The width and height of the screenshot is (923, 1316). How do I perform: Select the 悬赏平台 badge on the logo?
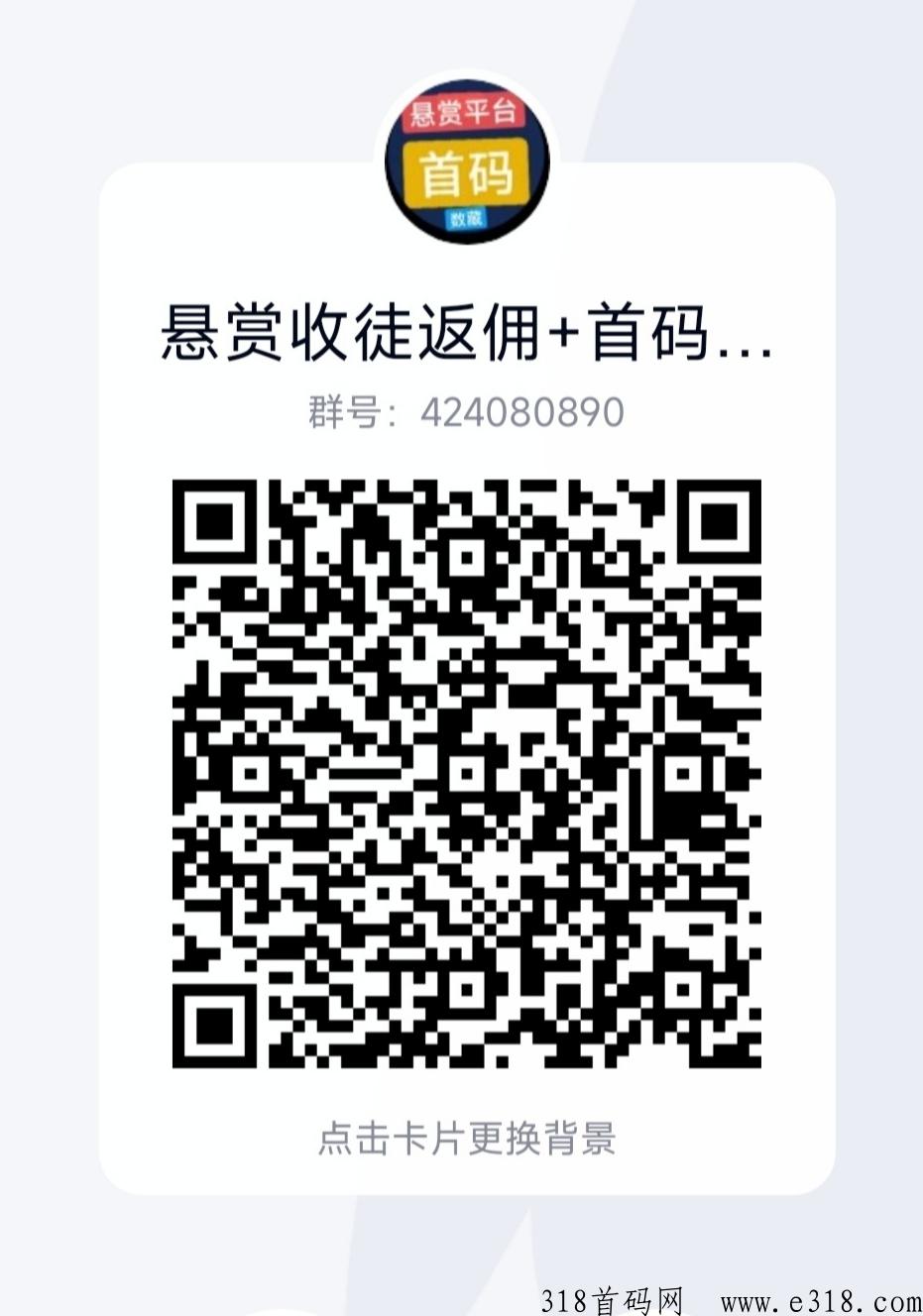click(462, 111)
